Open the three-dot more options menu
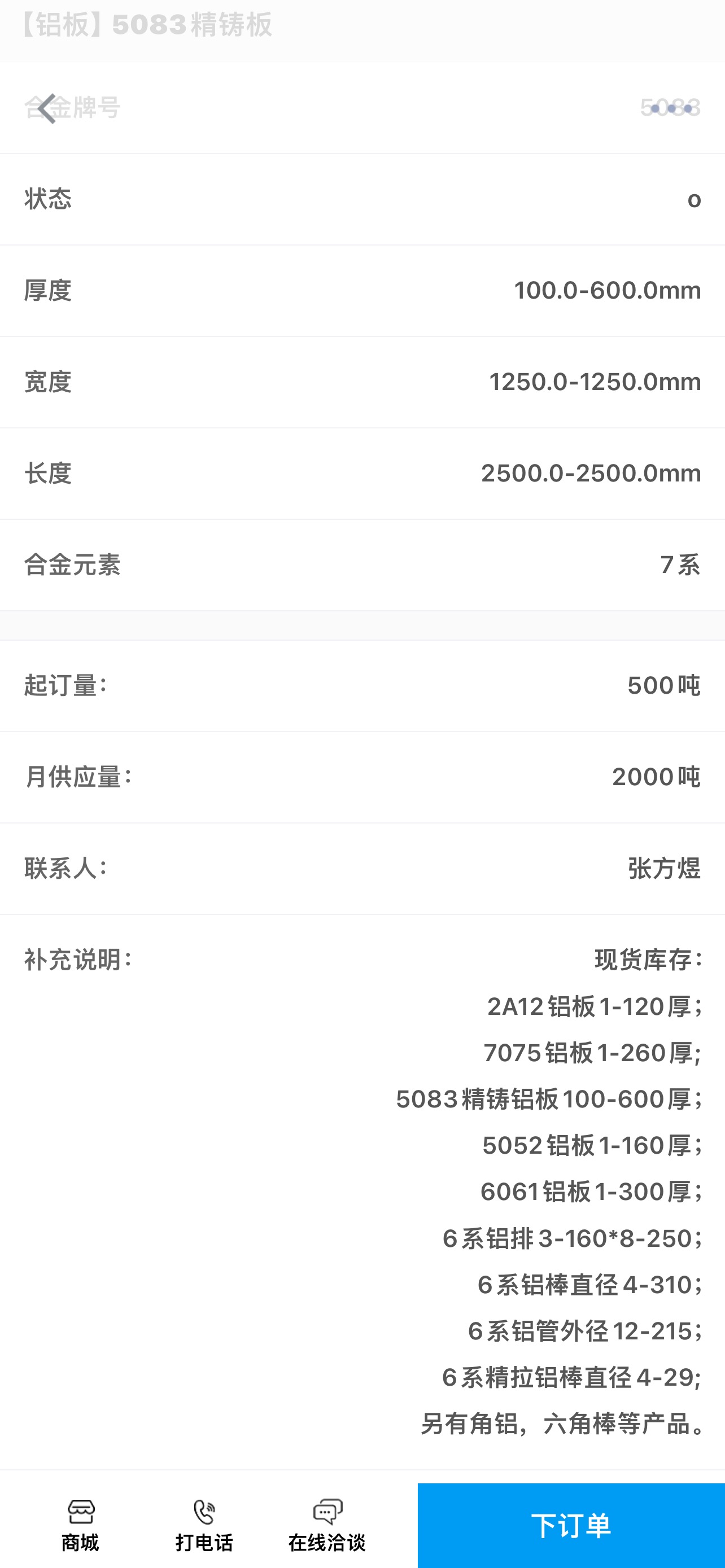This screenshot has width=725, height=1568. [x=671, y=108]
